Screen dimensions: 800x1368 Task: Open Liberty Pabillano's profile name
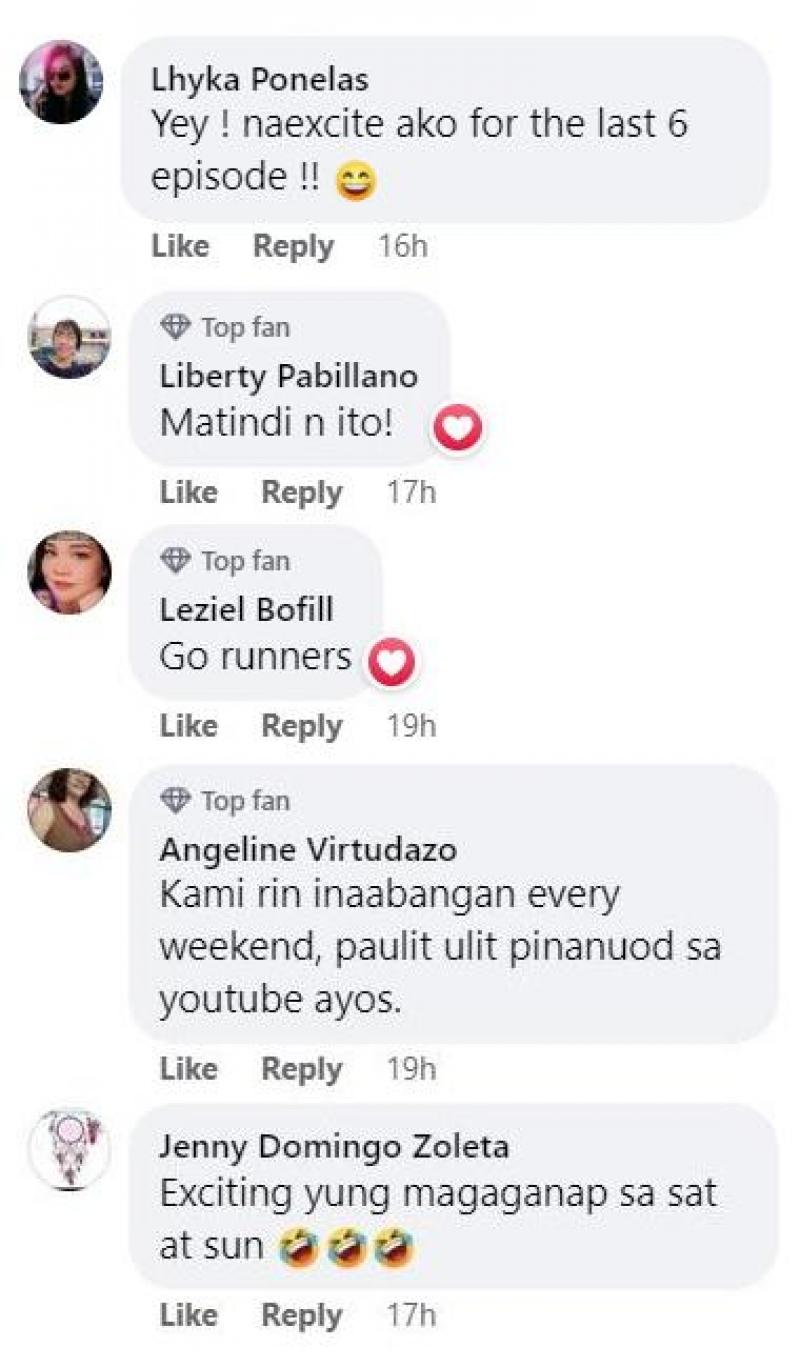tap(289, 377)
